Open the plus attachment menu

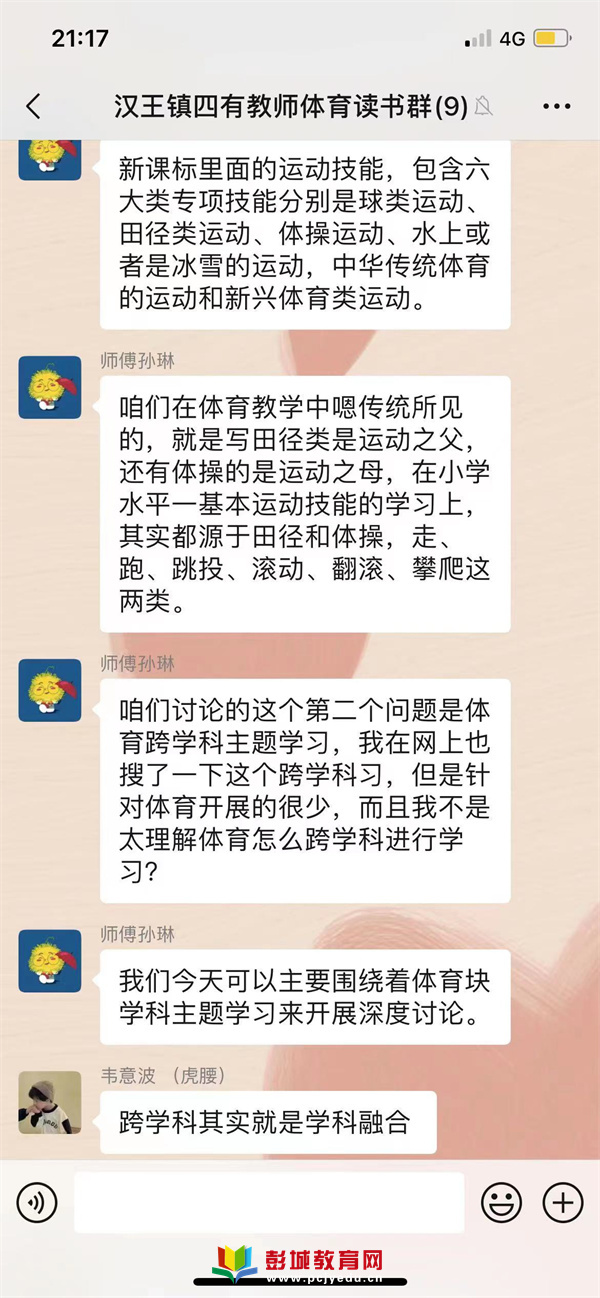[562, 1202]
